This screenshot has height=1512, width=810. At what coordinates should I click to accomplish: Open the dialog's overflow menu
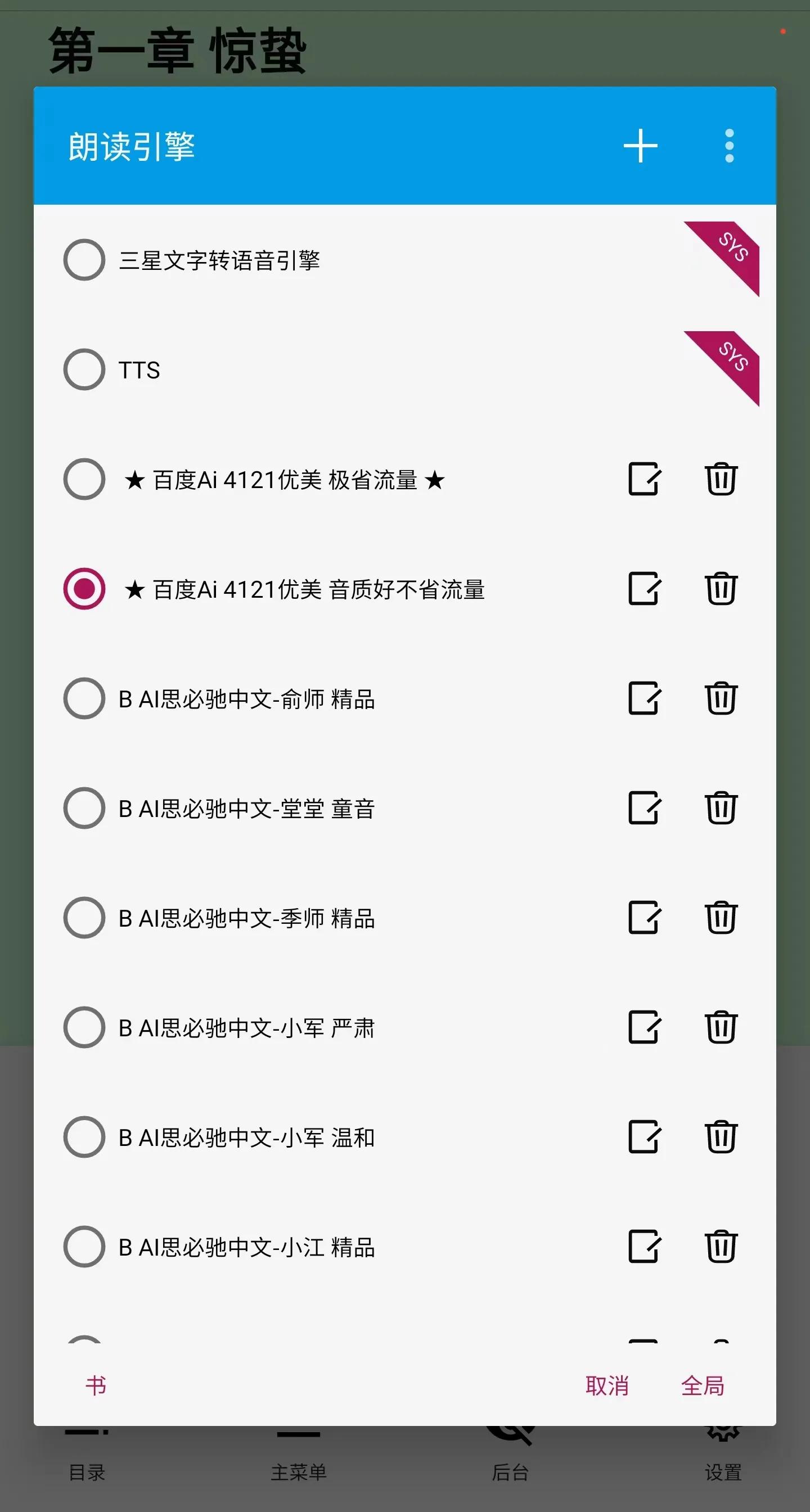728,145
